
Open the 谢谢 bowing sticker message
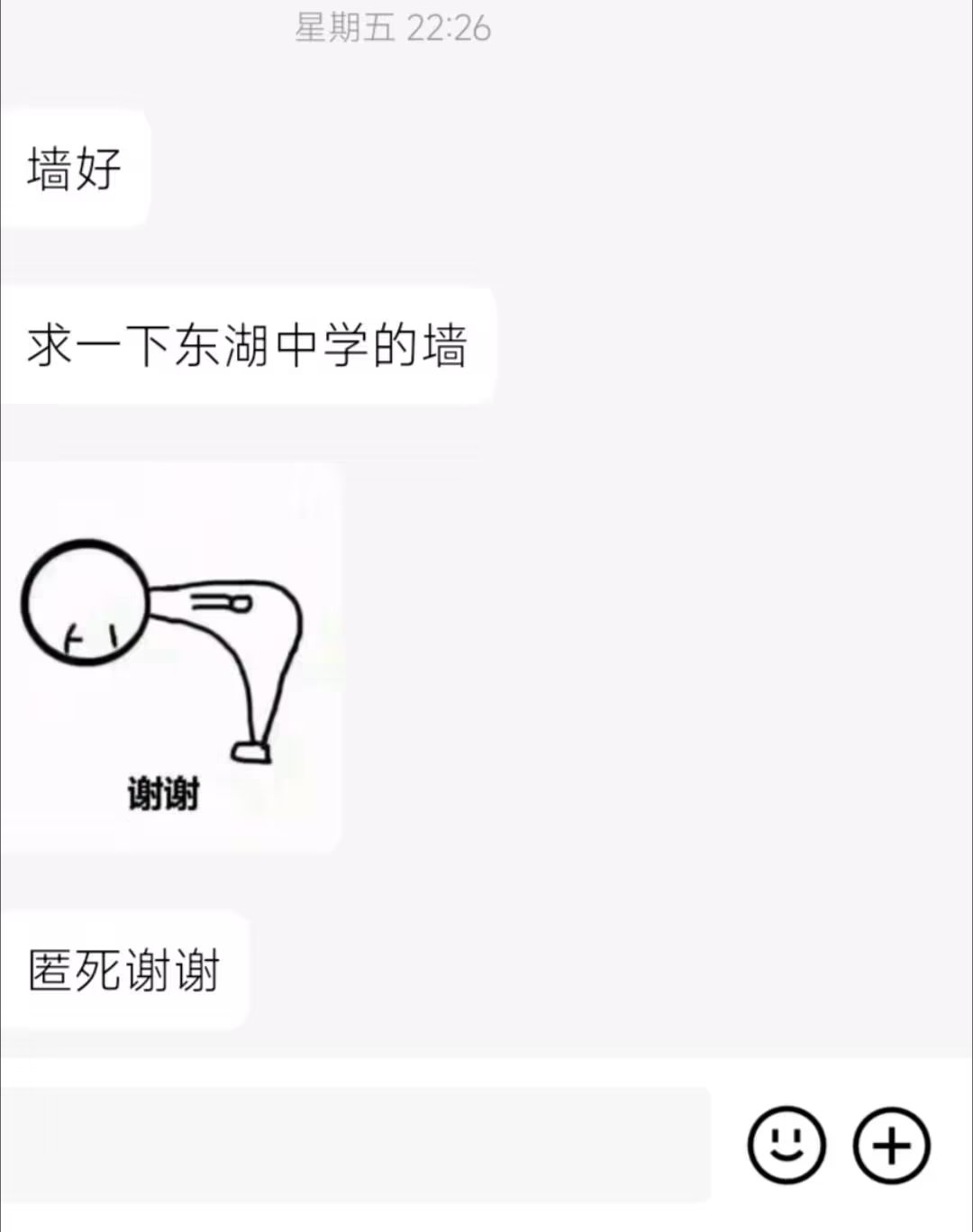coord(171,658)
